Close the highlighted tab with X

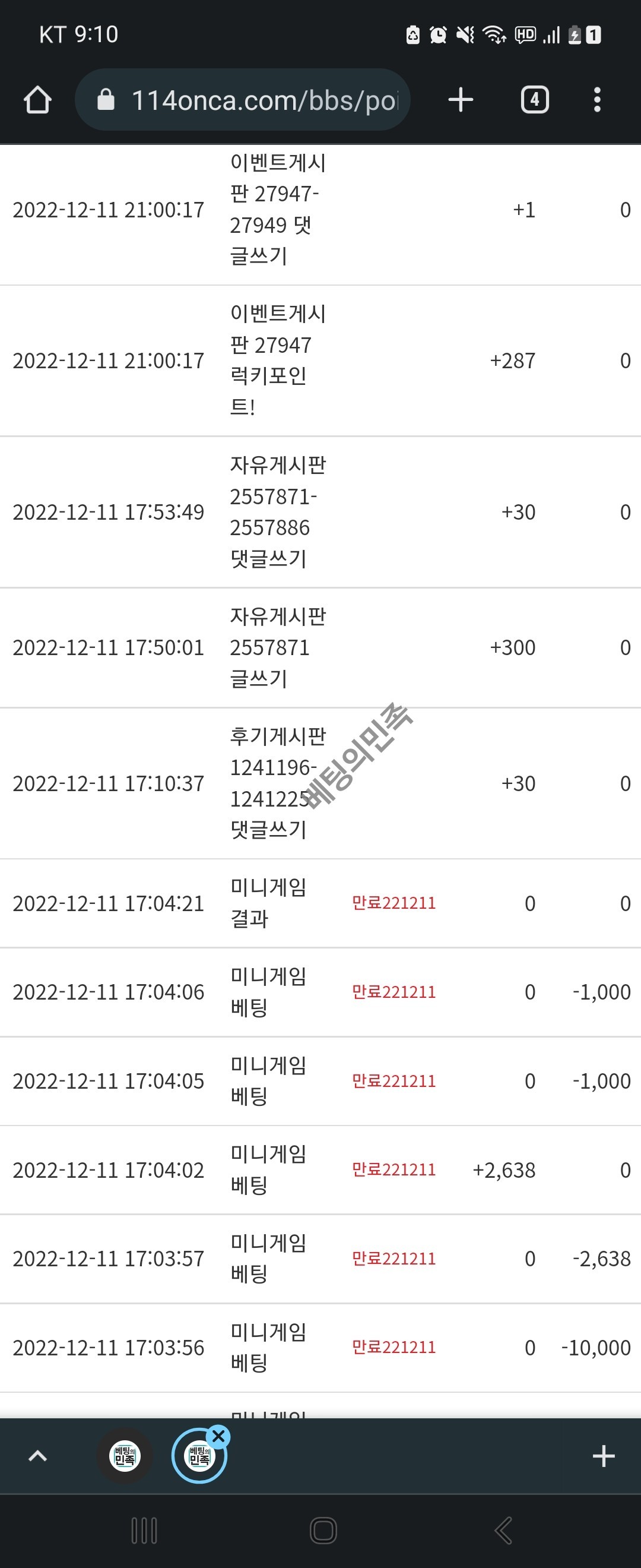(x=218, y=1437)
